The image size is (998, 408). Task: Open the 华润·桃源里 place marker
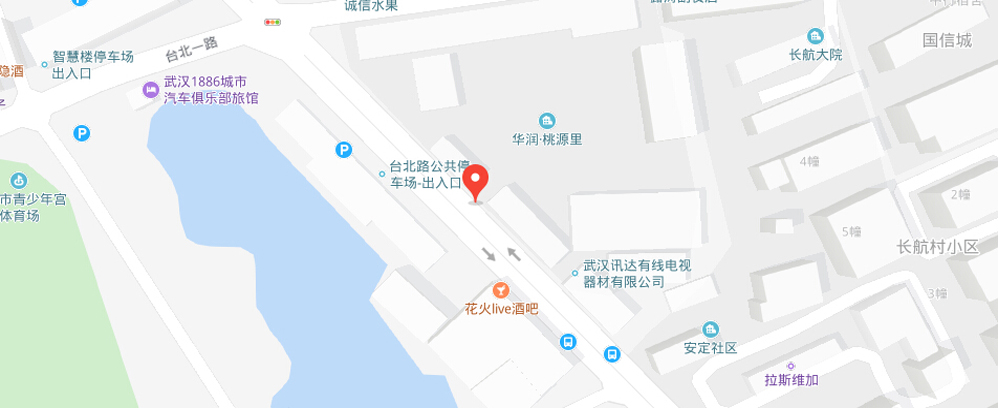tap(547, 120)
